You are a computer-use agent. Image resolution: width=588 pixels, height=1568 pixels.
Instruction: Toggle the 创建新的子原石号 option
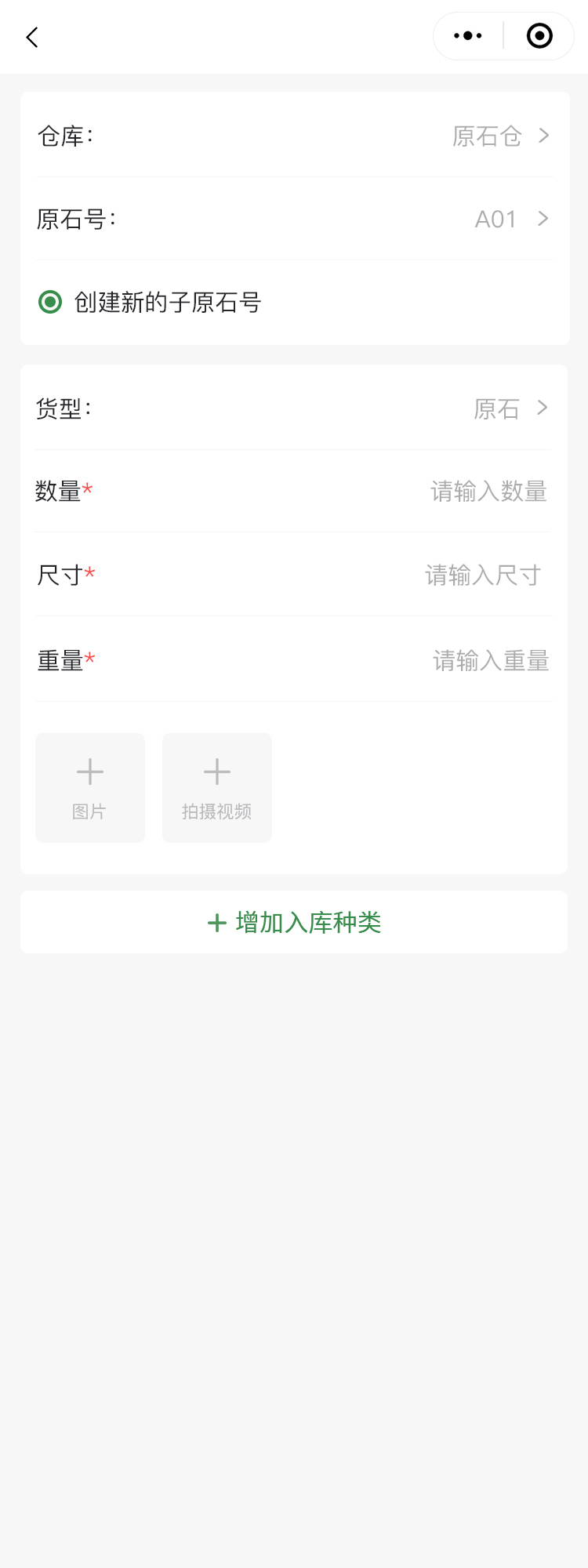[50, 302]
